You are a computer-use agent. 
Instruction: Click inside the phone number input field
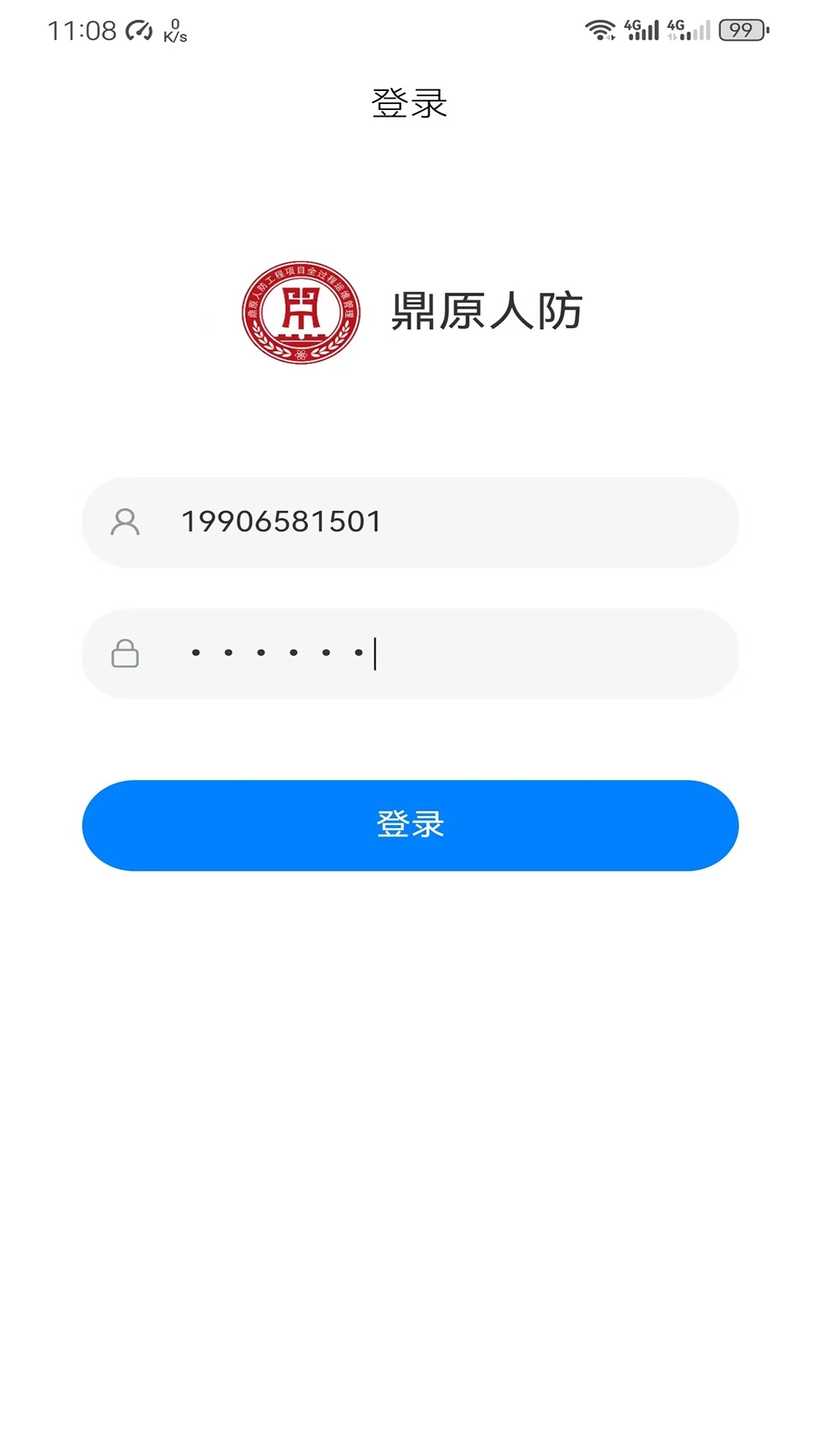point(409,522)
